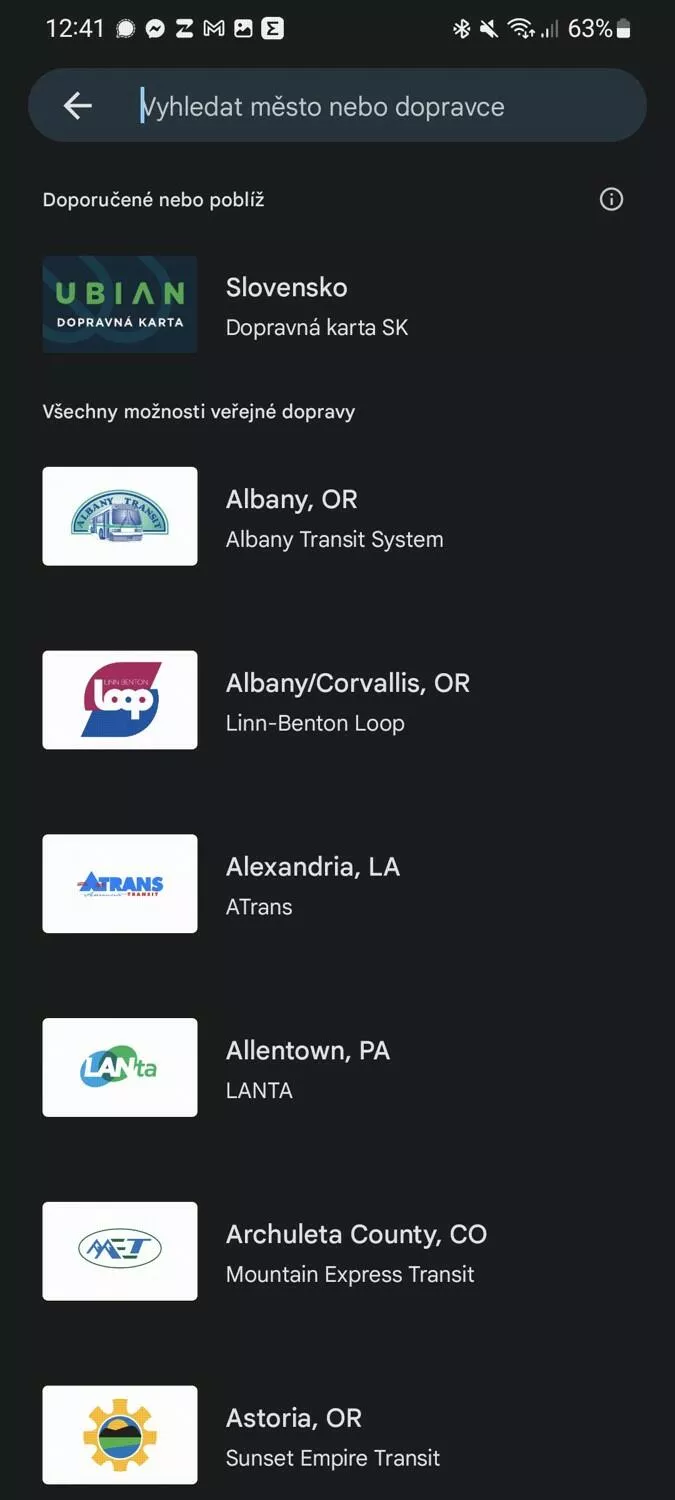
Task: Choose Sunset Empire Transit in Astoria
Action: 337,1436
